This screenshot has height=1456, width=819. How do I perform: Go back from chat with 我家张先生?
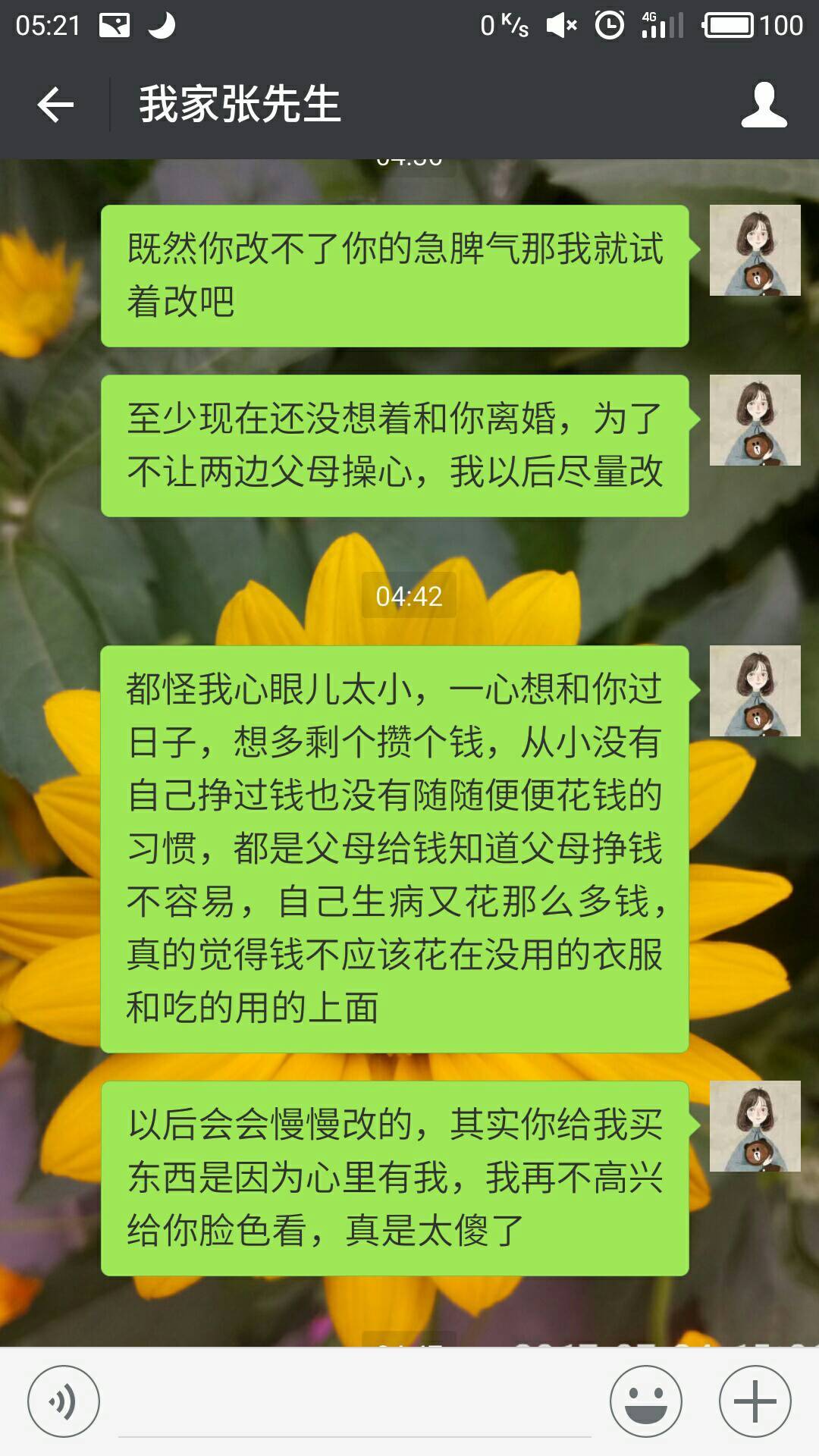click(55, 105)
